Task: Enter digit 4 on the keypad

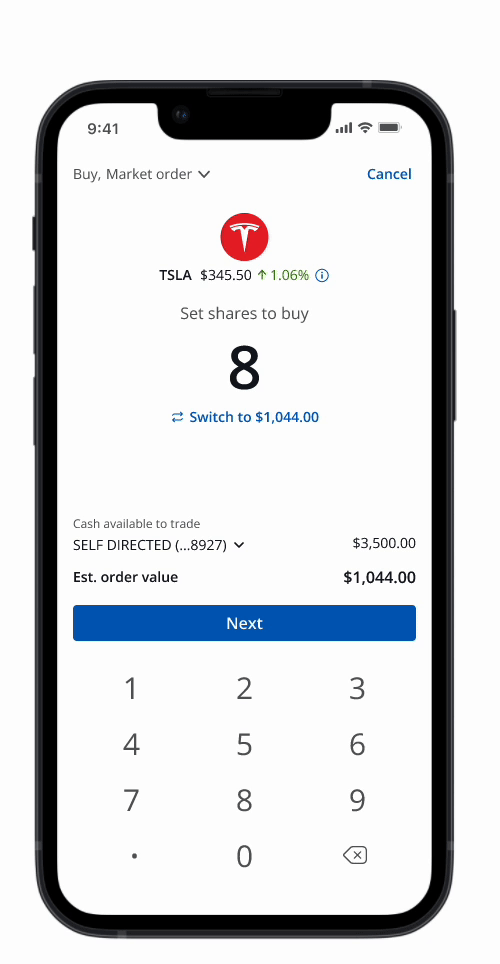Action: (131, 745)
